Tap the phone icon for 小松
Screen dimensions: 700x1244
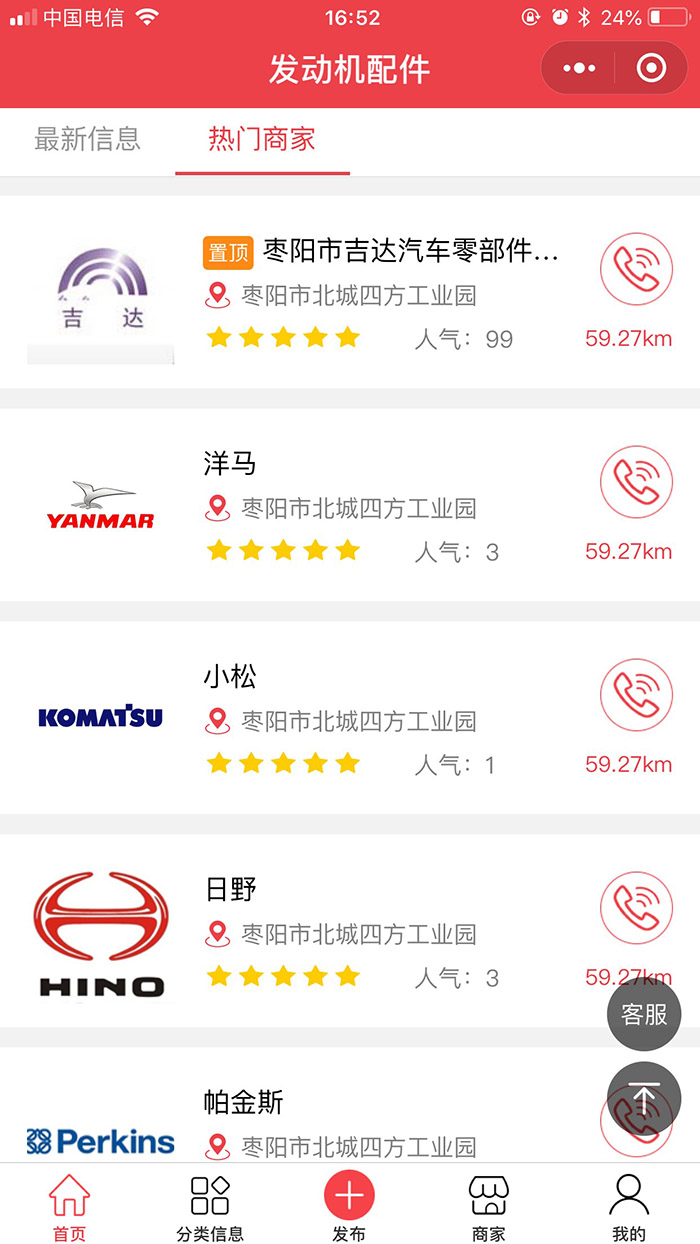point(636,695)
